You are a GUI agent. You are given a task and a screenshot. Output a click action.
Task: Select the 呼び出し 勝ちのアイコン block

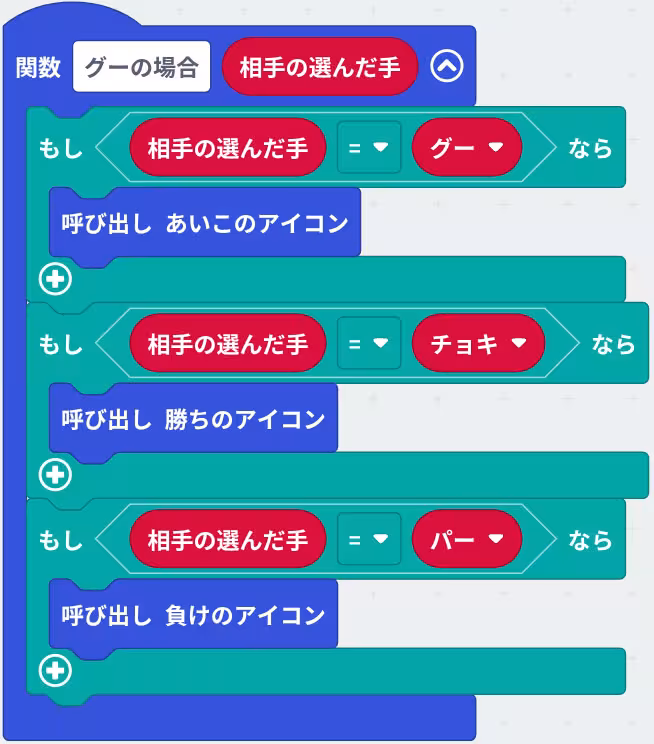click(193, 418)
